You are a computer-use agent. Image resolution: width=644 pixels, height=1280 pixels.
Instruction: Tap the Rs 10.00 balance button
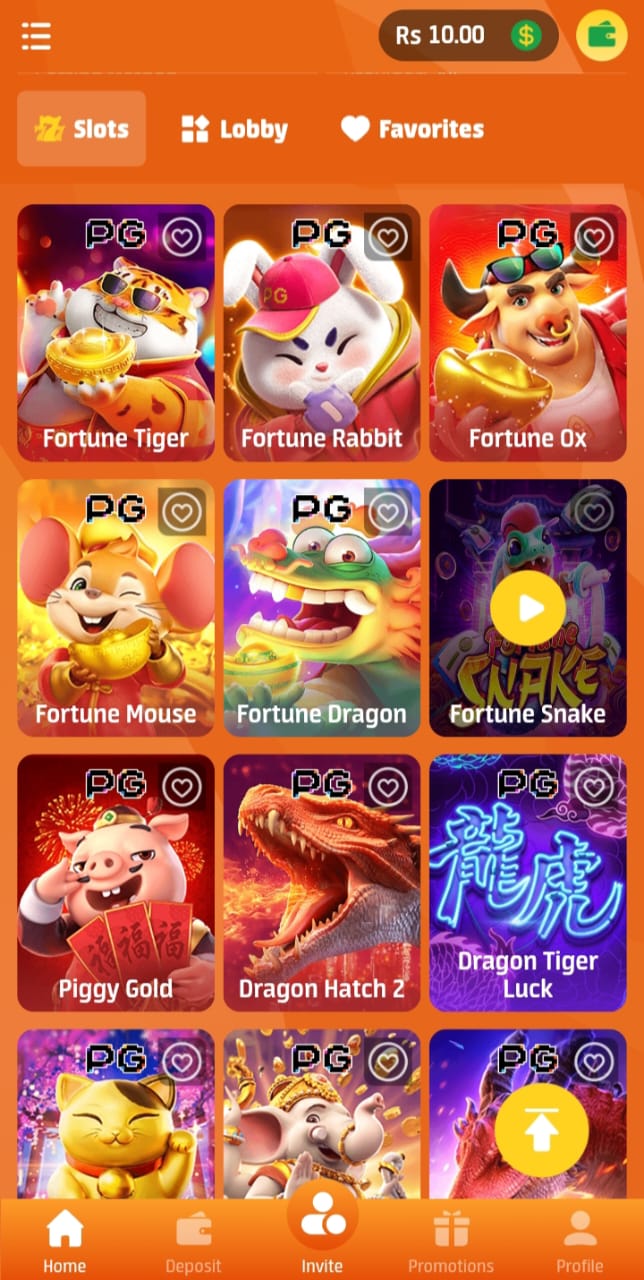(x=467, y=36)
